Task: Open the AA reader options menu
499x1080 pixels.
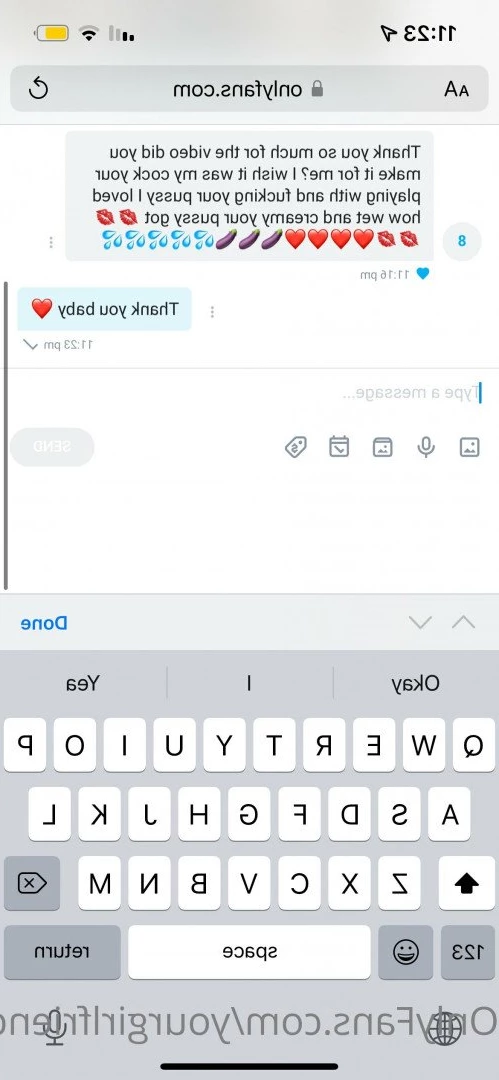Action: pos(456,89)
